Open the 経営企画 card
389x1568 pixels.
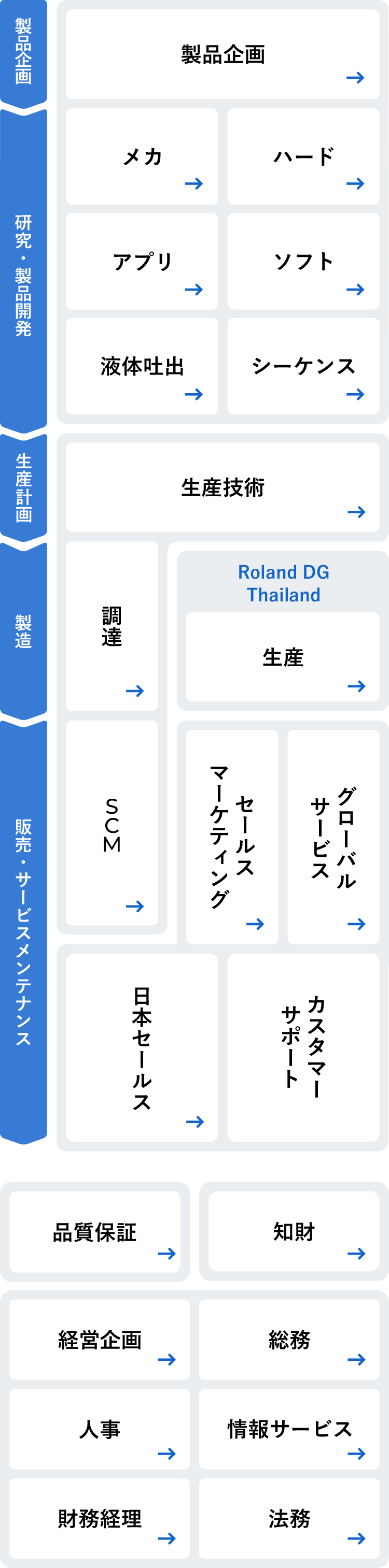point(100,1340)
